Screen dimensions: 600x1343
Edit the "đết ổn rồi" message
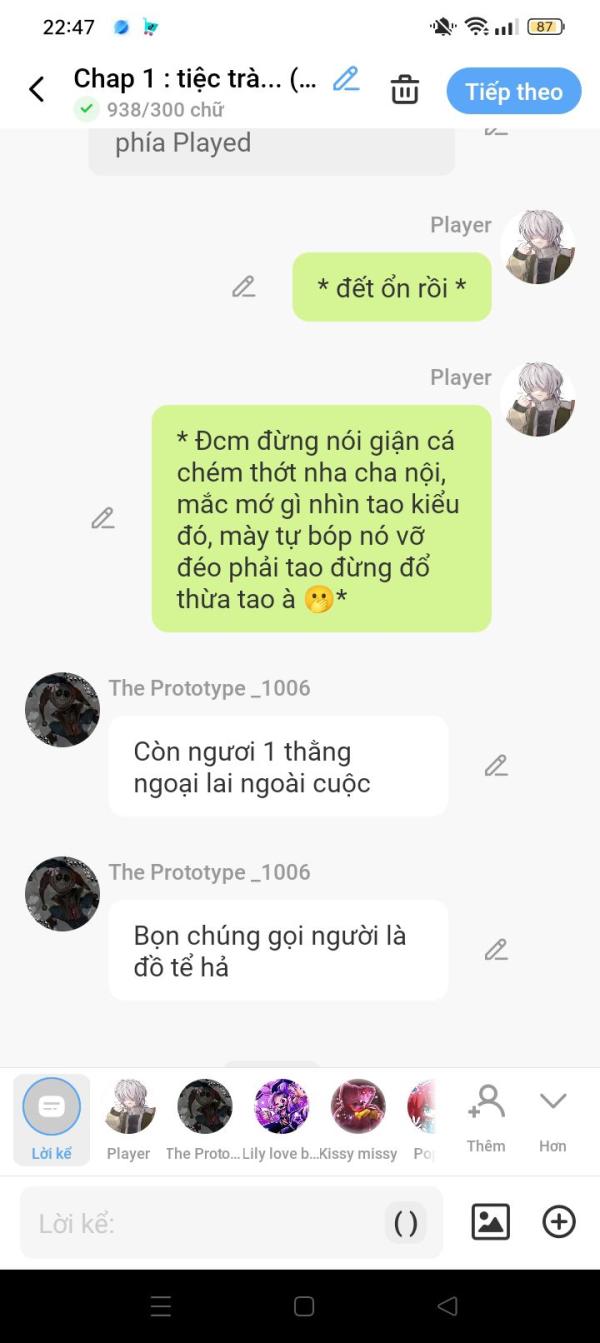[244, 287]
